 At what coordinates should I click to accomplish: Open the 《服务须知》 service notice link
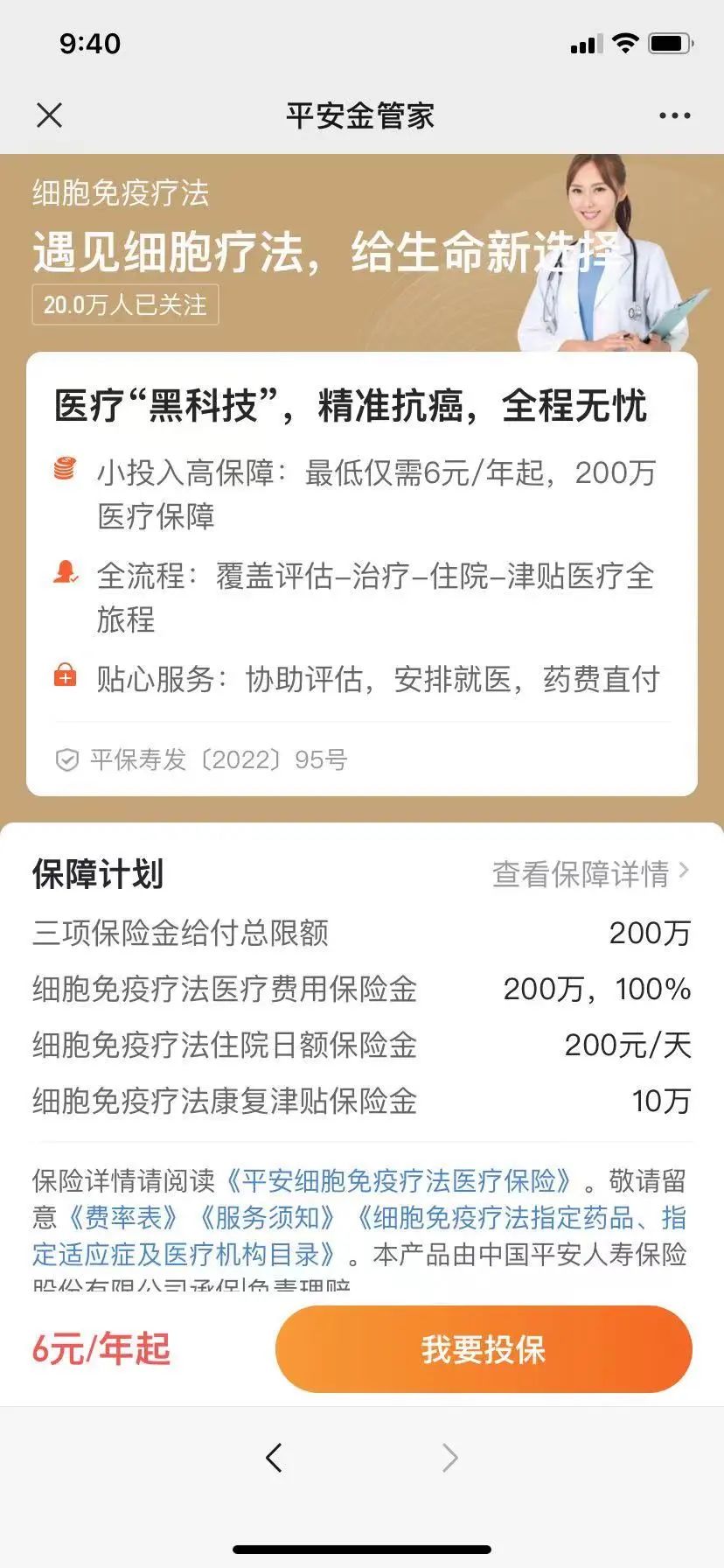click(x=265, y=1218)
